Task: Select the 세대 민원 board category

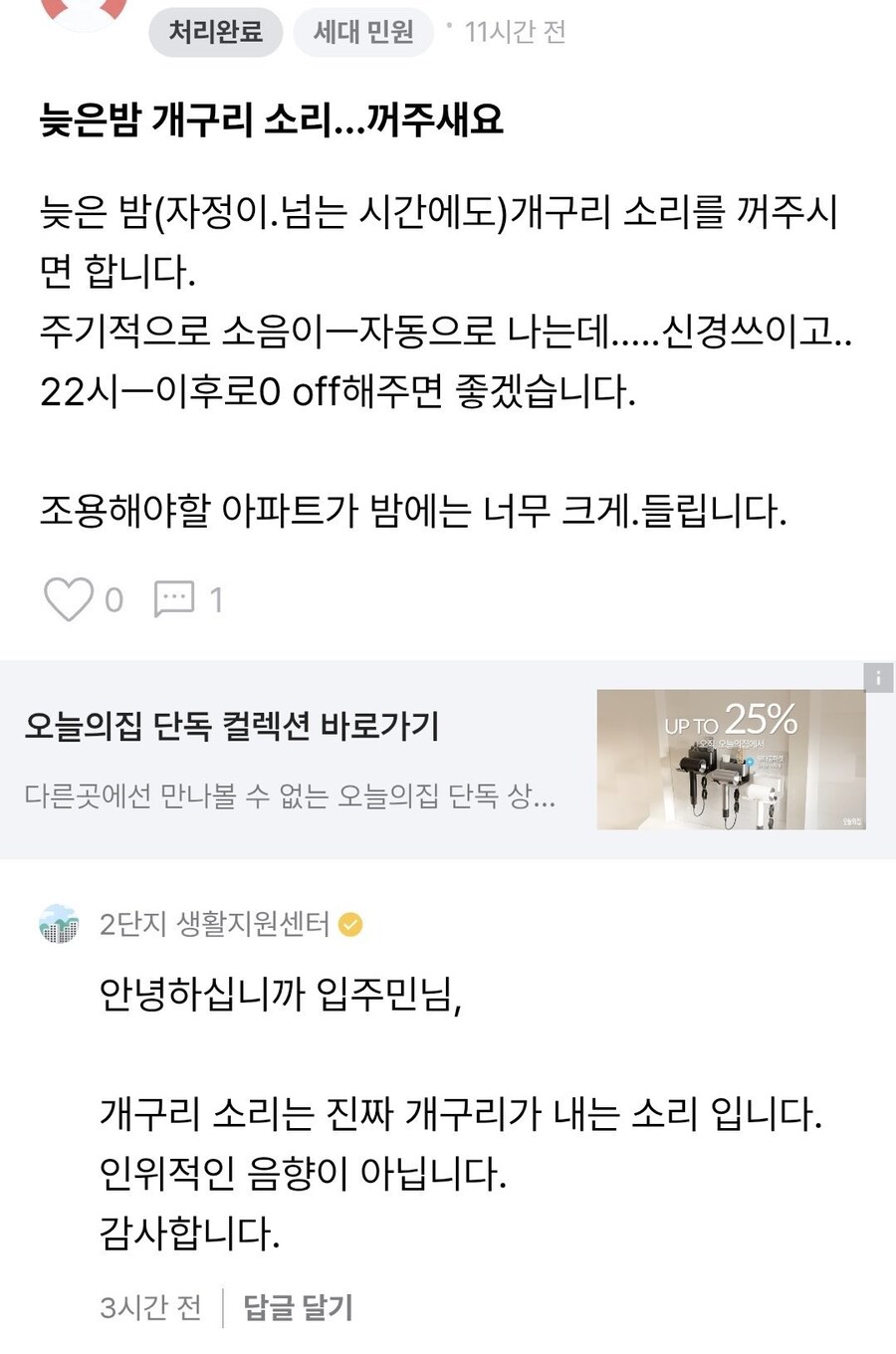Action: coord(362,32)
